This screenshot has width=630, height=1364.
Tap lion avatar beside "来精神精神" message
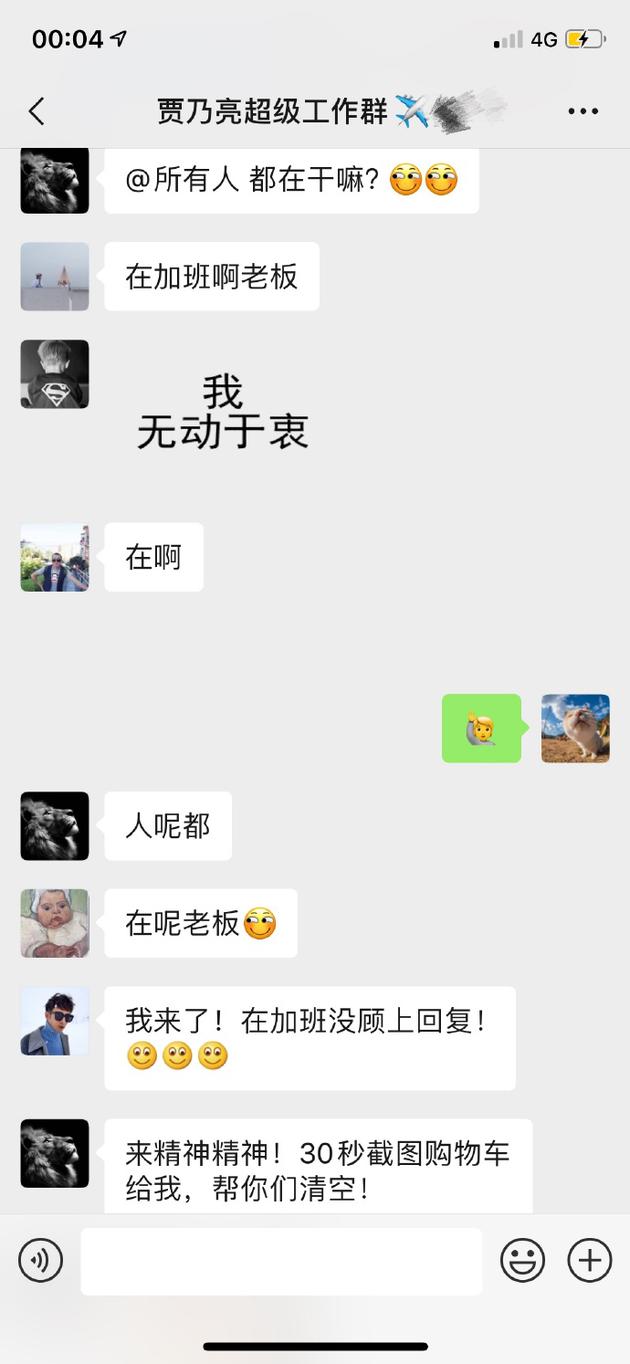[55, 1153]
